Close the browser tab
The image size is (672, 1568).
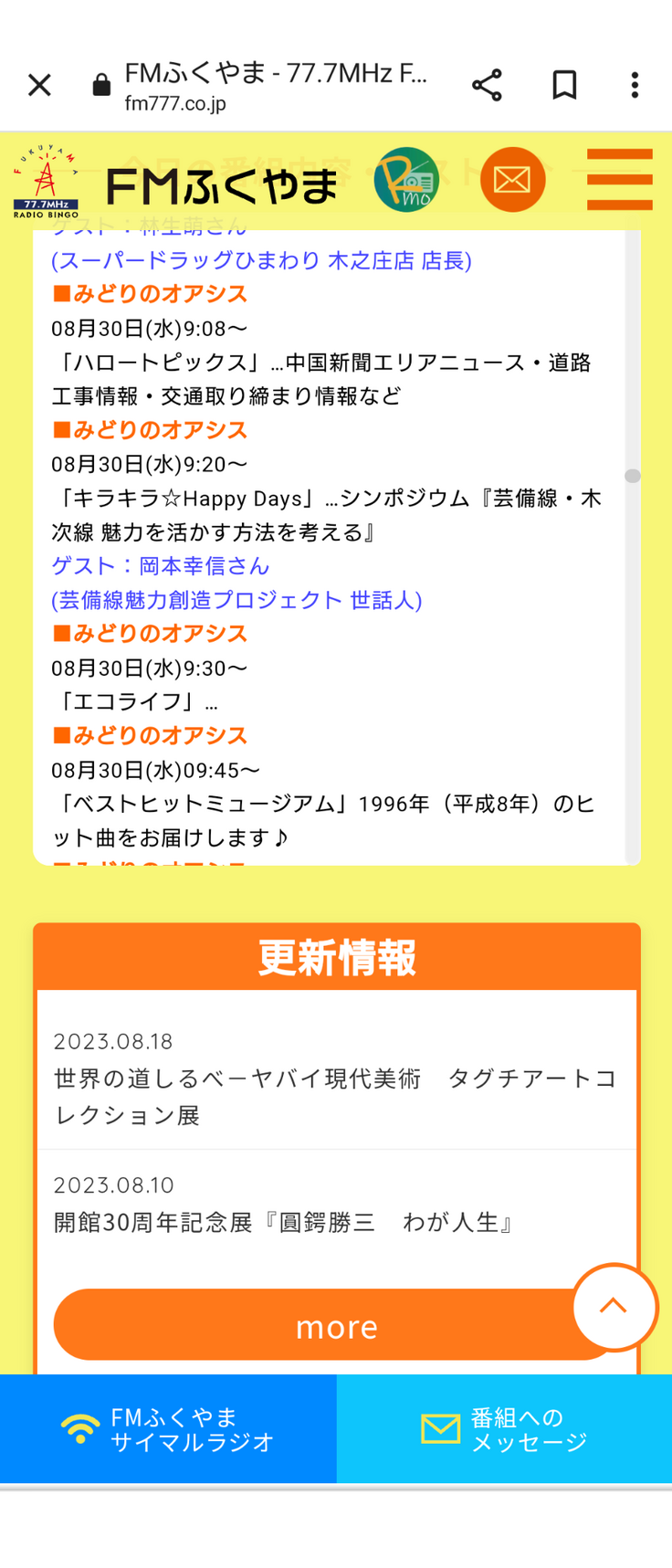(x=39, y=86)
